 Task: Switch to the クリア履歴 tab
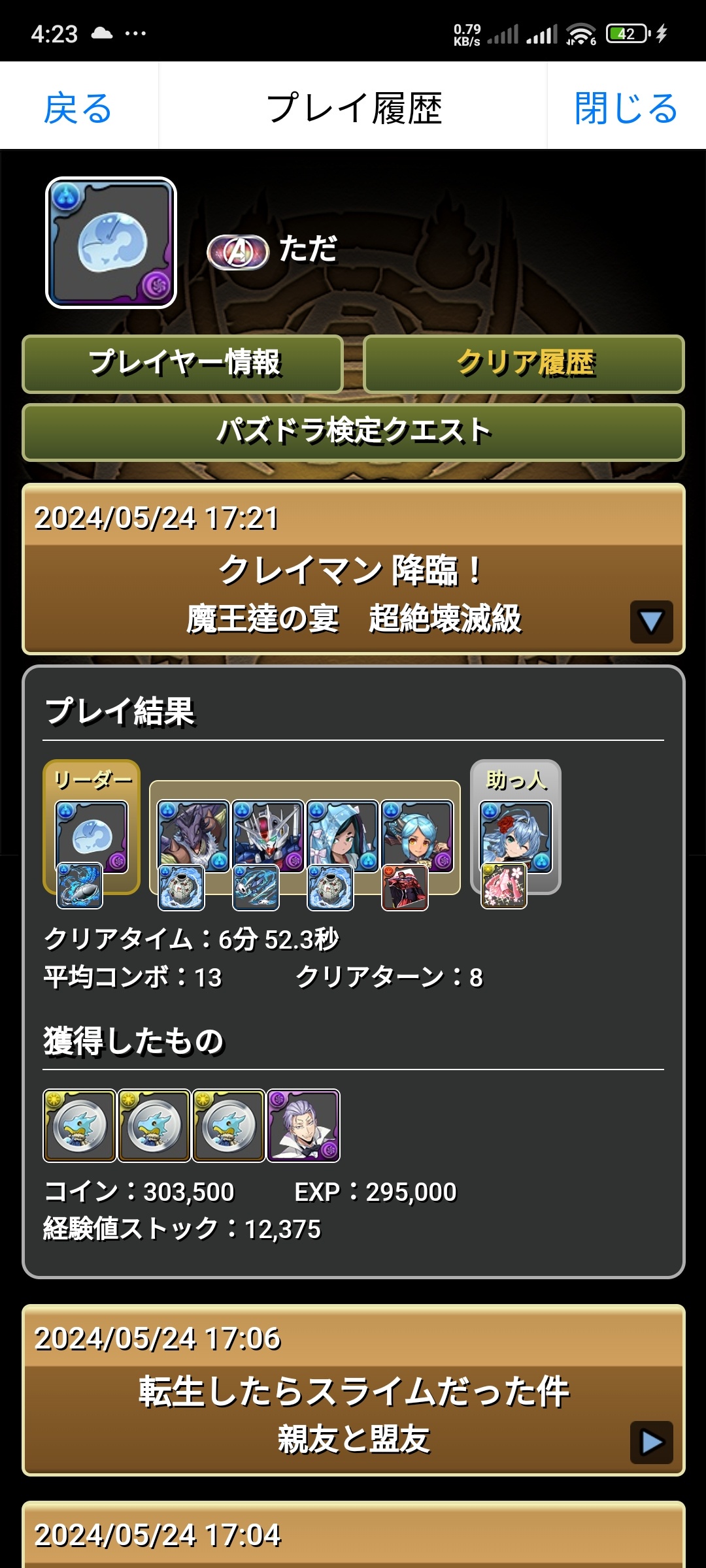[524, 364]
